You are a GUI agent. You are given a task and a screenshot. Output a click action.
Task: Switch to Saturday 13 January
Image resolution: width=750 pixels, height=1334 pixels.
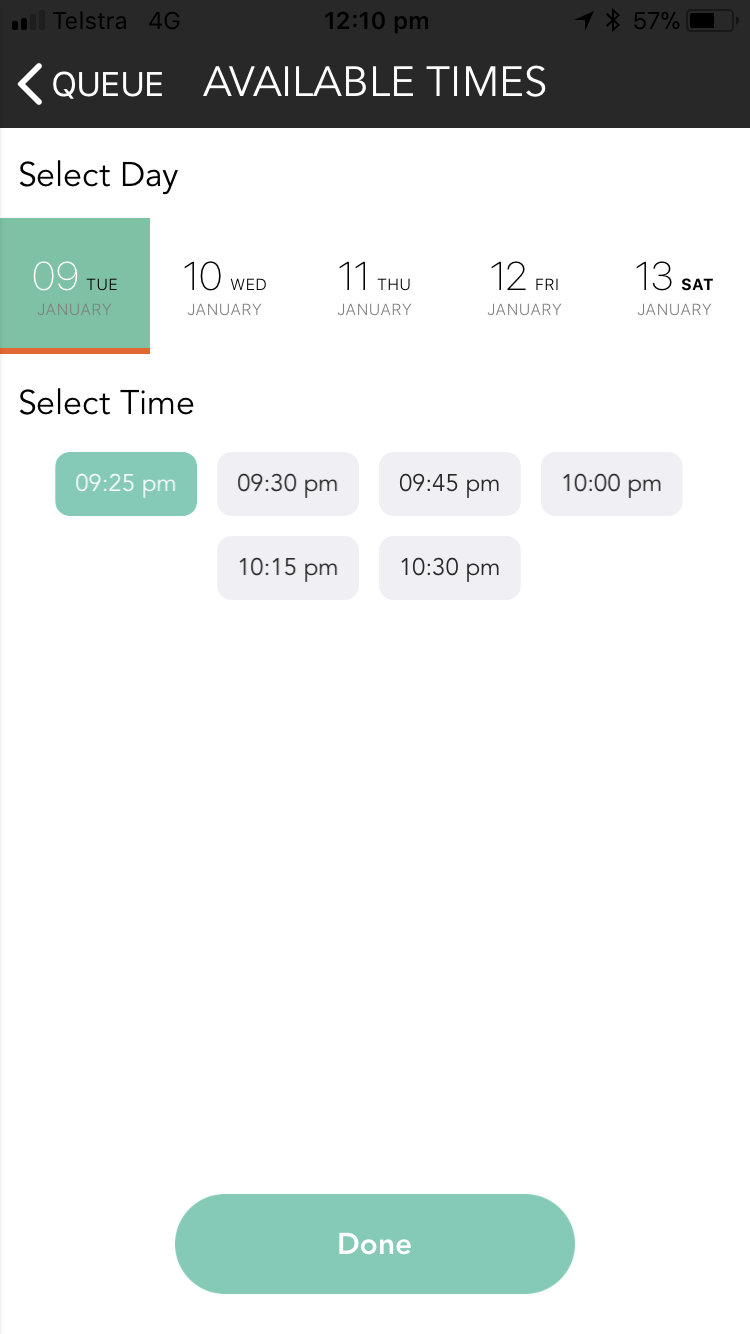coord(675,286)
